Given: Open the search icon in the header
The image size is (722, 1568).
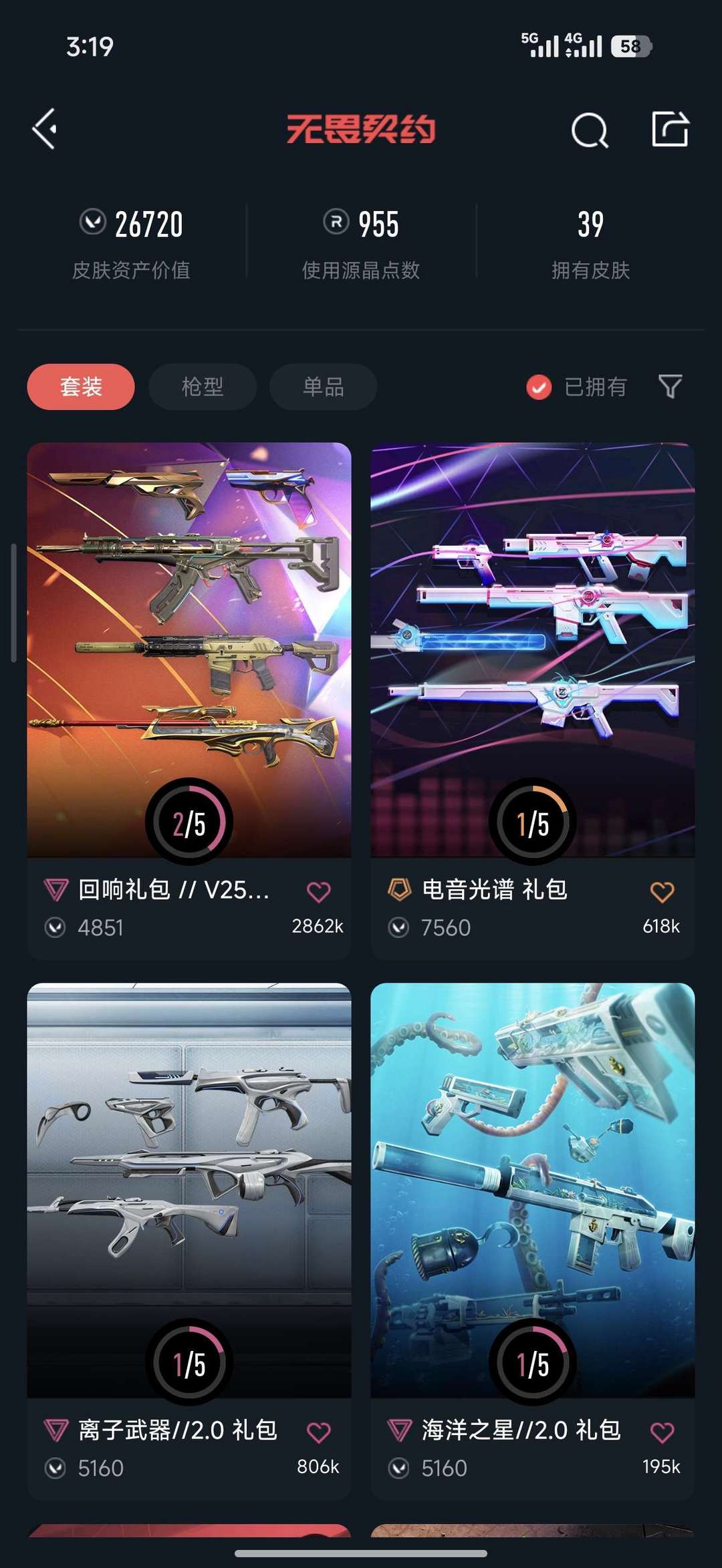Looking at the screenshot, I should [x=590, y=130].
